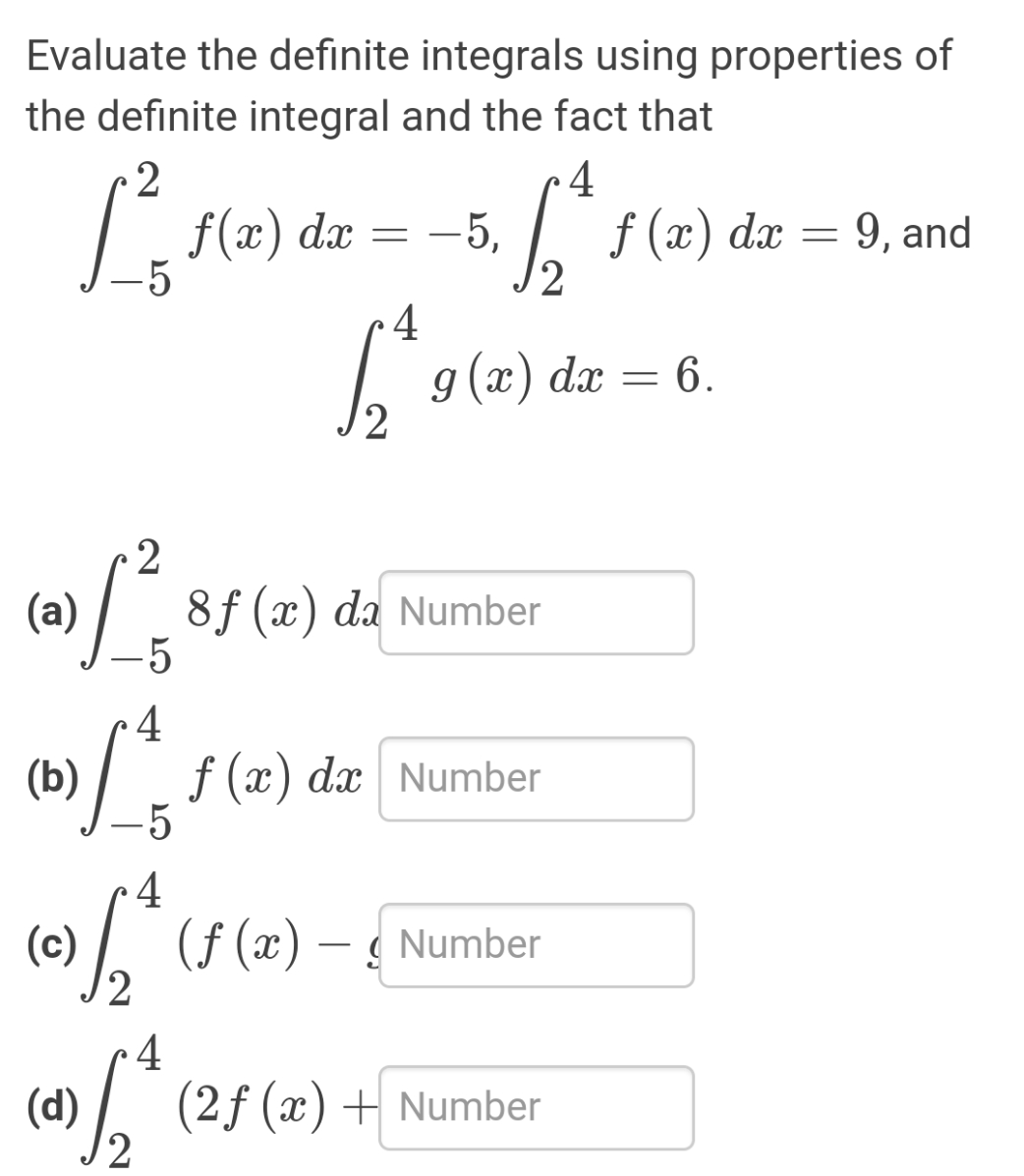Select the answer box beside 8f(x) integral
The height and width of the screenshot is (1176, 1024).
pyautogui.click(x=536, y=613)
